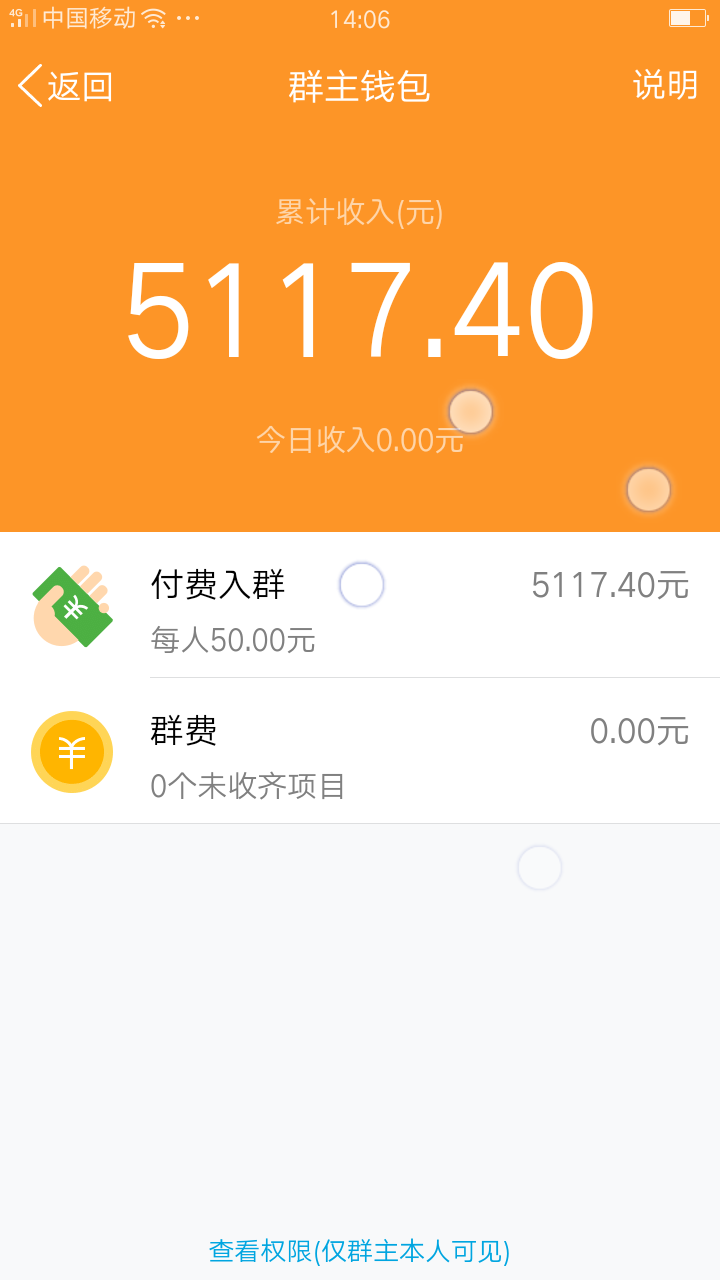Tap the large 5117.40 cumulative income figure
The width and height of the screenshot is (720, 1280).
tap(360, 305)
